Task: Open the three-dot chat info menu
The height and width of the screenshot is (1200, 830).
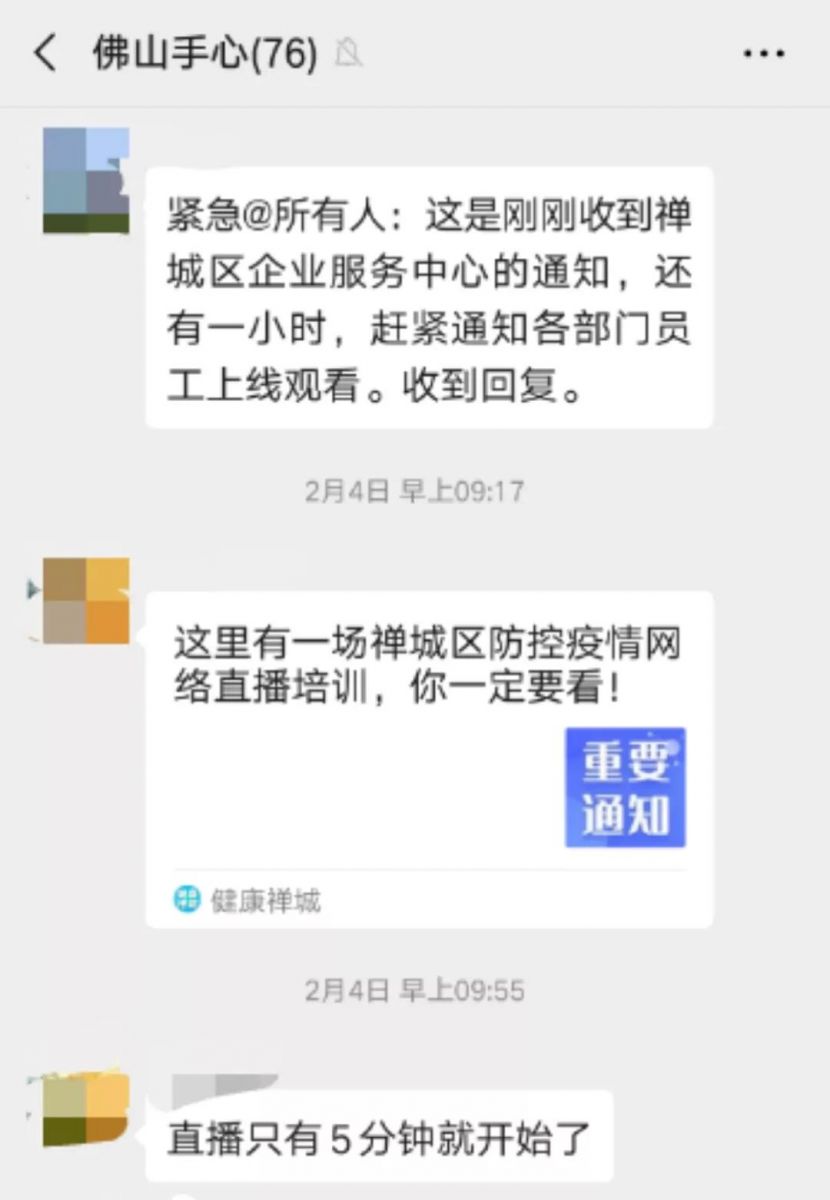Action: [x=765, y=53]
